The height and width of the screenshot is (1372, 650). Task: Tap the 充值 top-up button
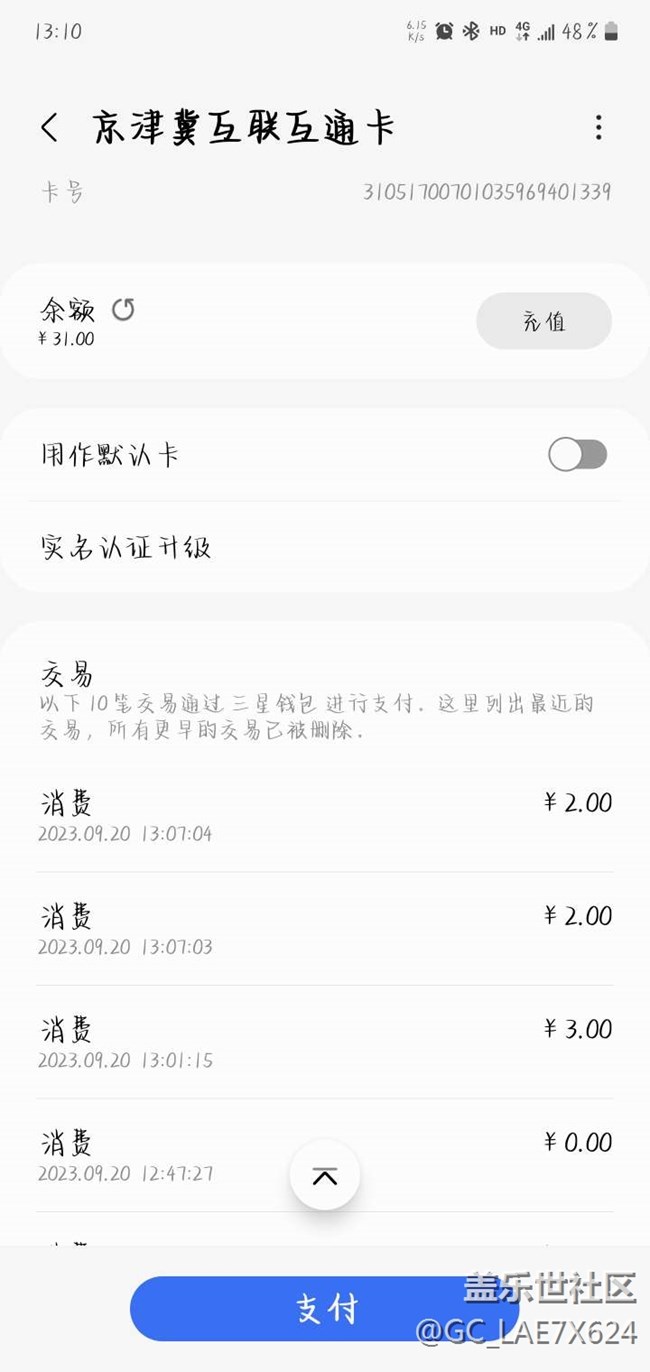tap(543, 321)
